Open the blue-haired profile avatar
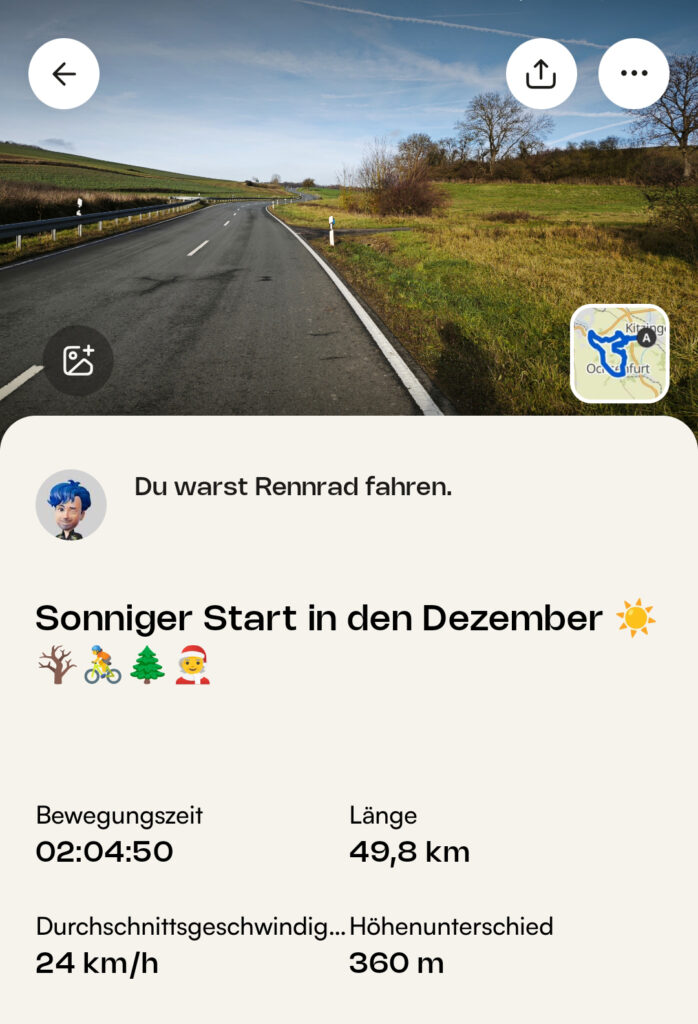The image size is (698, 1024). [x=71, y=505]
